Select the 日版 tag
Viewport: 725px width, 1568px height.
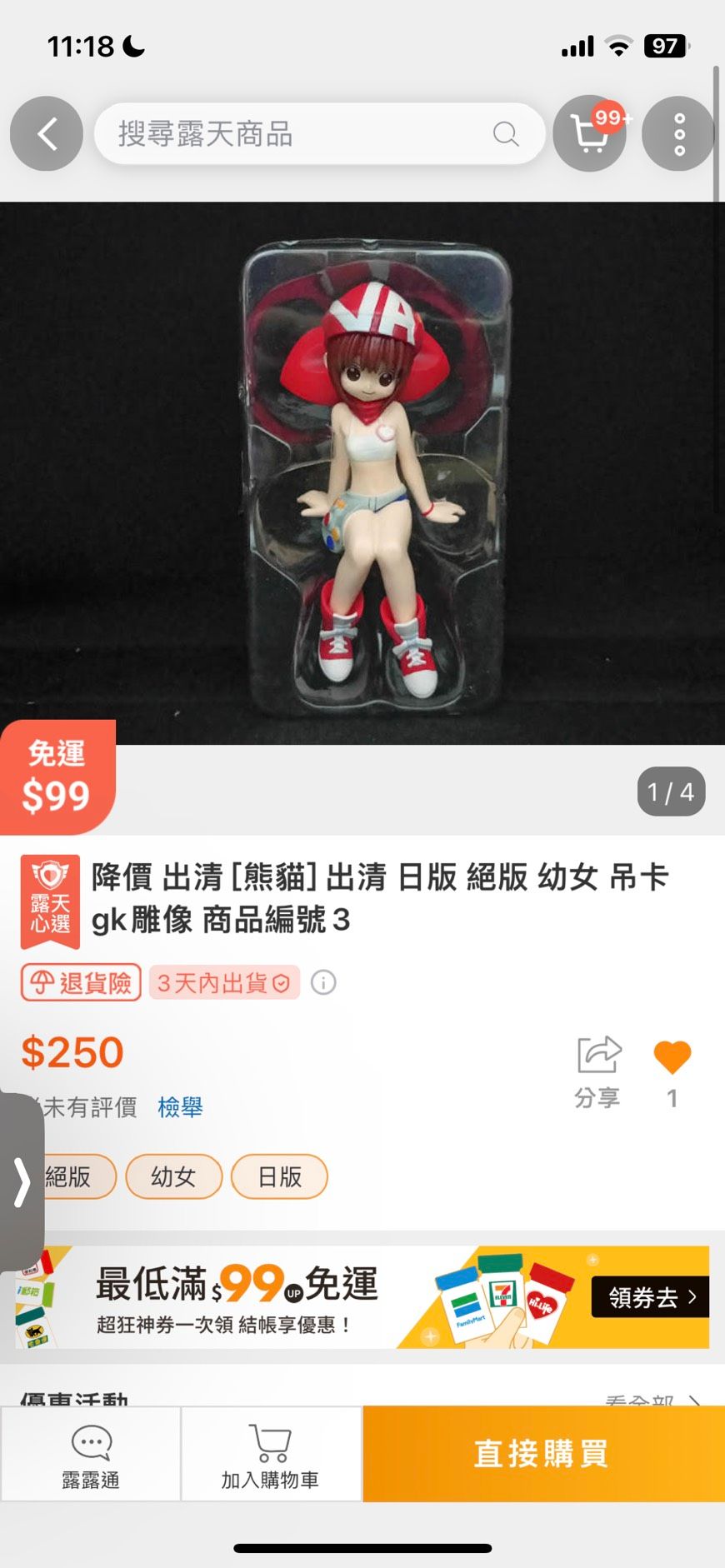[280, 1176]
